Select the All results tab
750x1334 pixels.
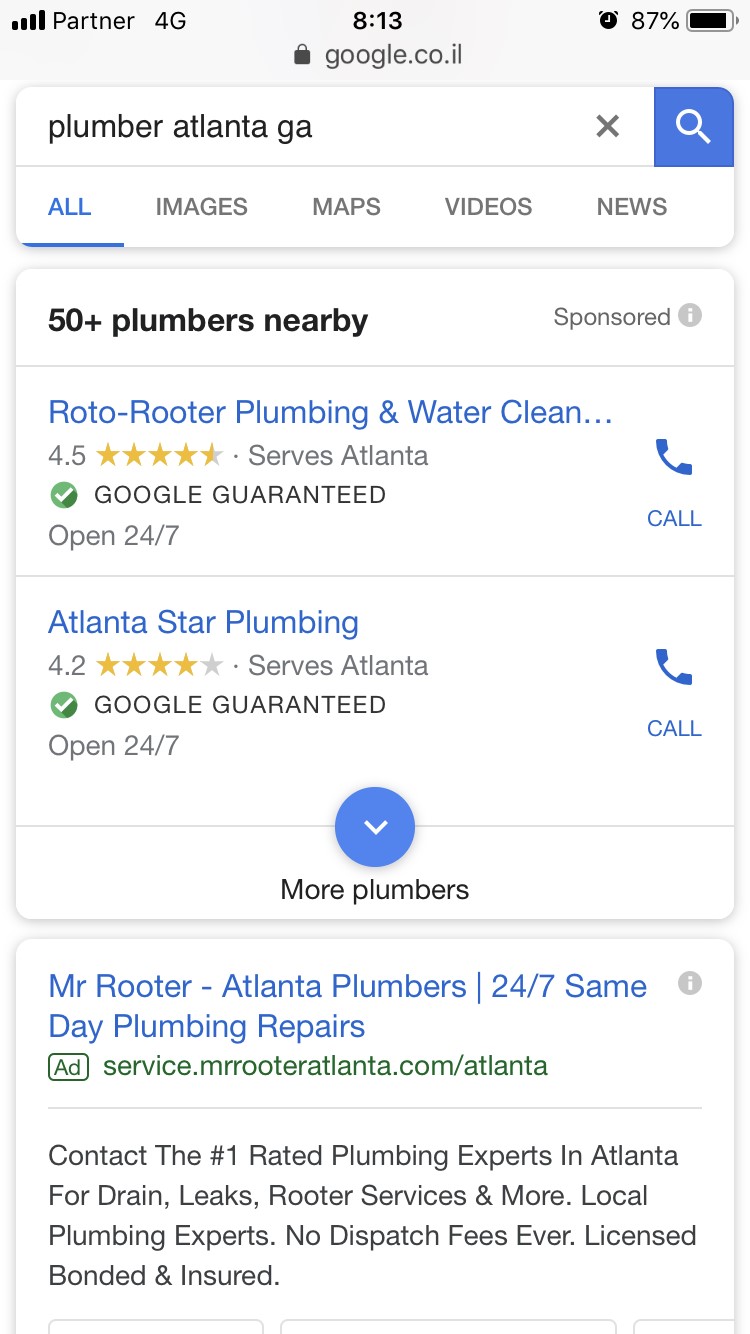[x=70, y=207]
